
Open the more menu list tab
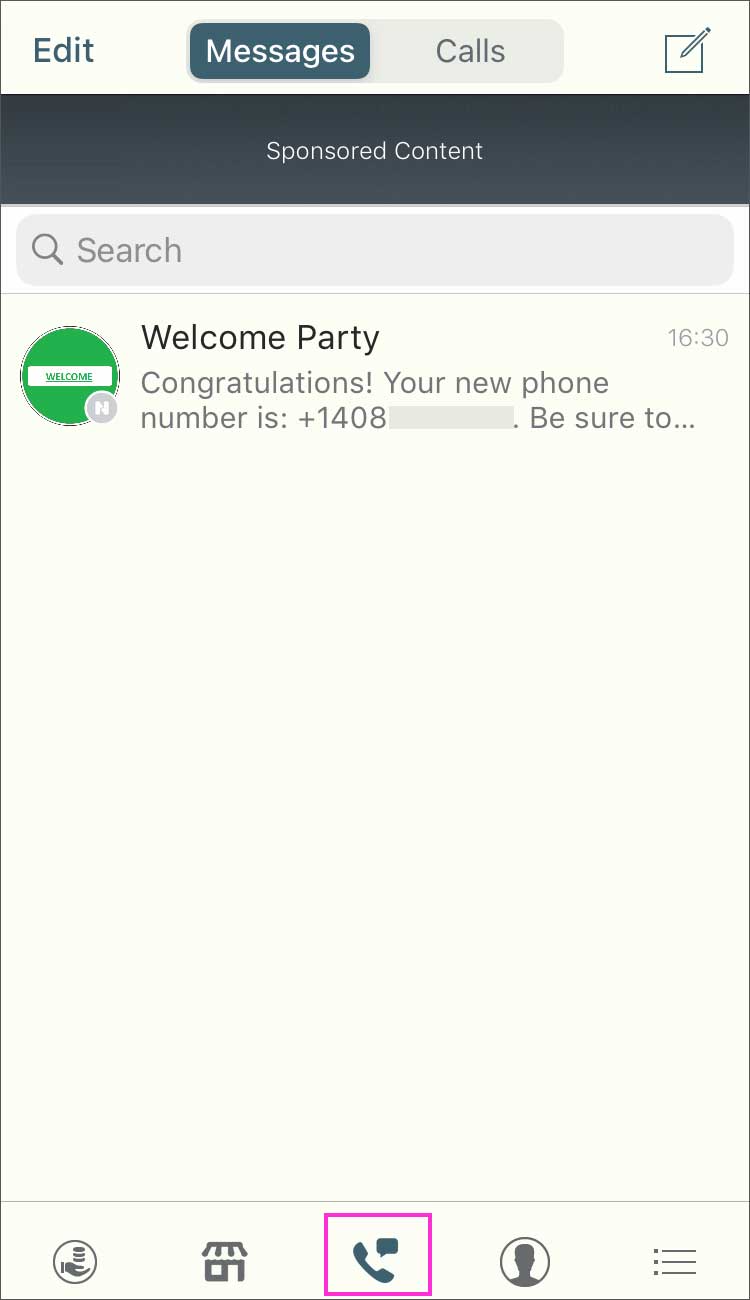675,1261
